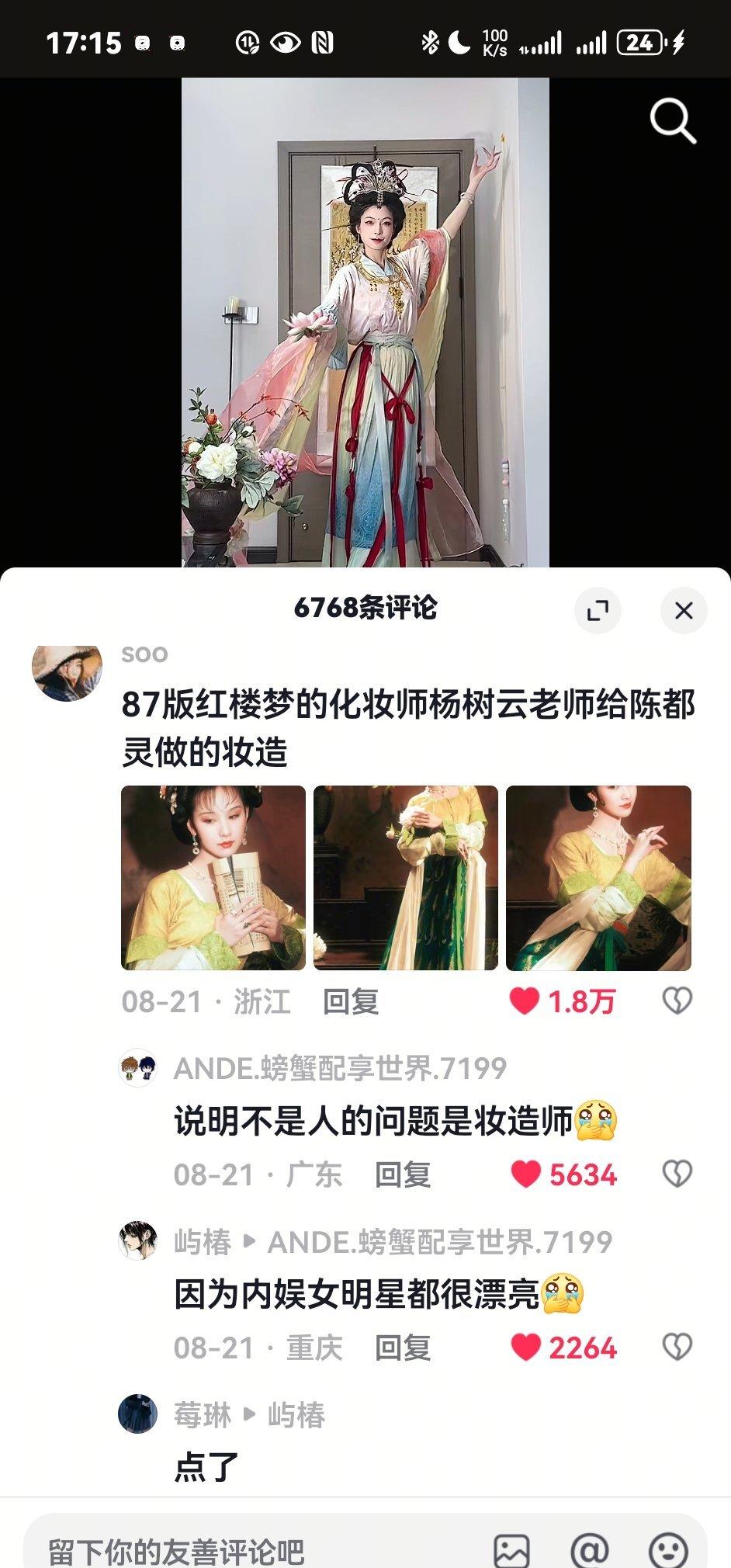The image size is (731, 1568).
Task: Expand the comments panel to full screen
Action: click(598, 611)
